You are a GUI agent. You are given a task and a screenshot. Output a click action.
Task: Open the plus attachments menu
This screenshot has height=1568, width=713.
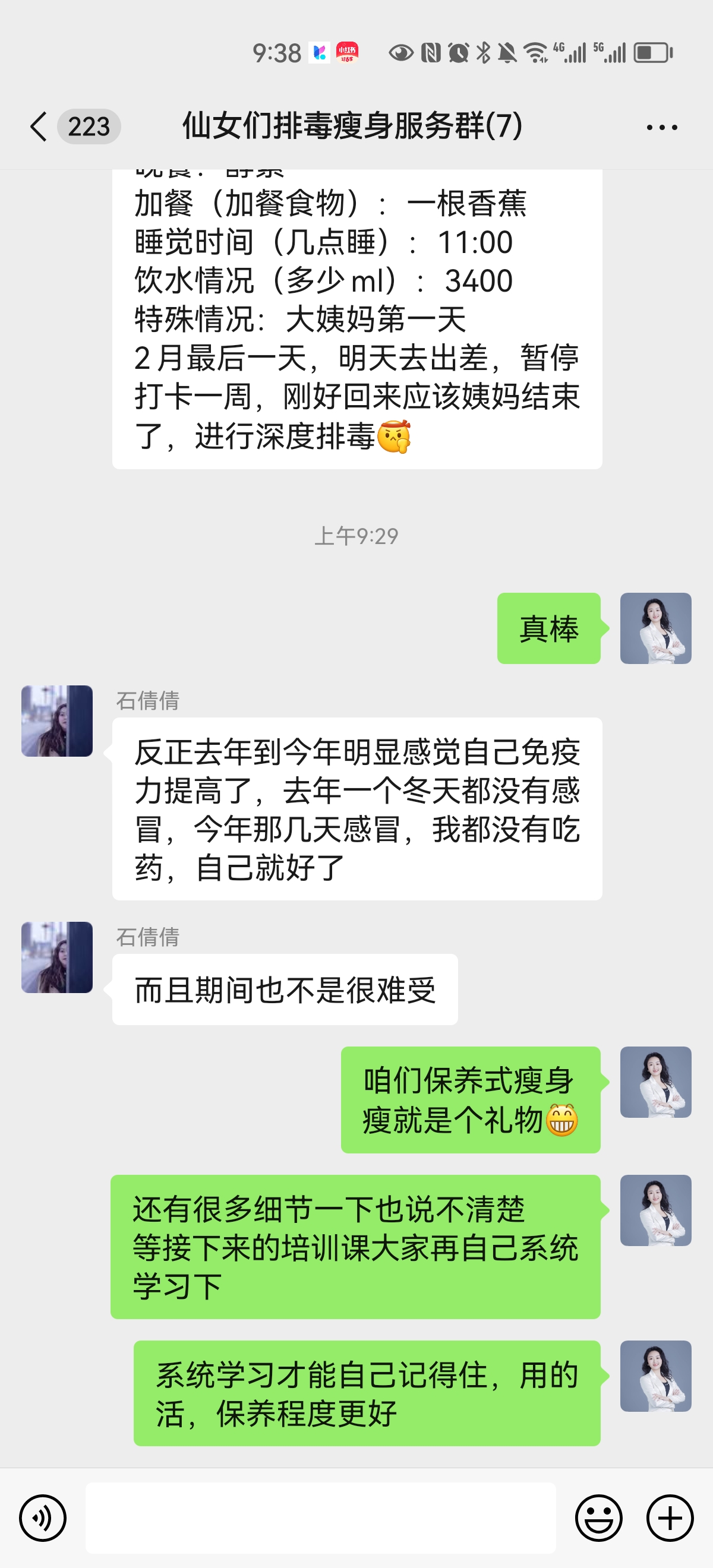tap(670, 1518)
